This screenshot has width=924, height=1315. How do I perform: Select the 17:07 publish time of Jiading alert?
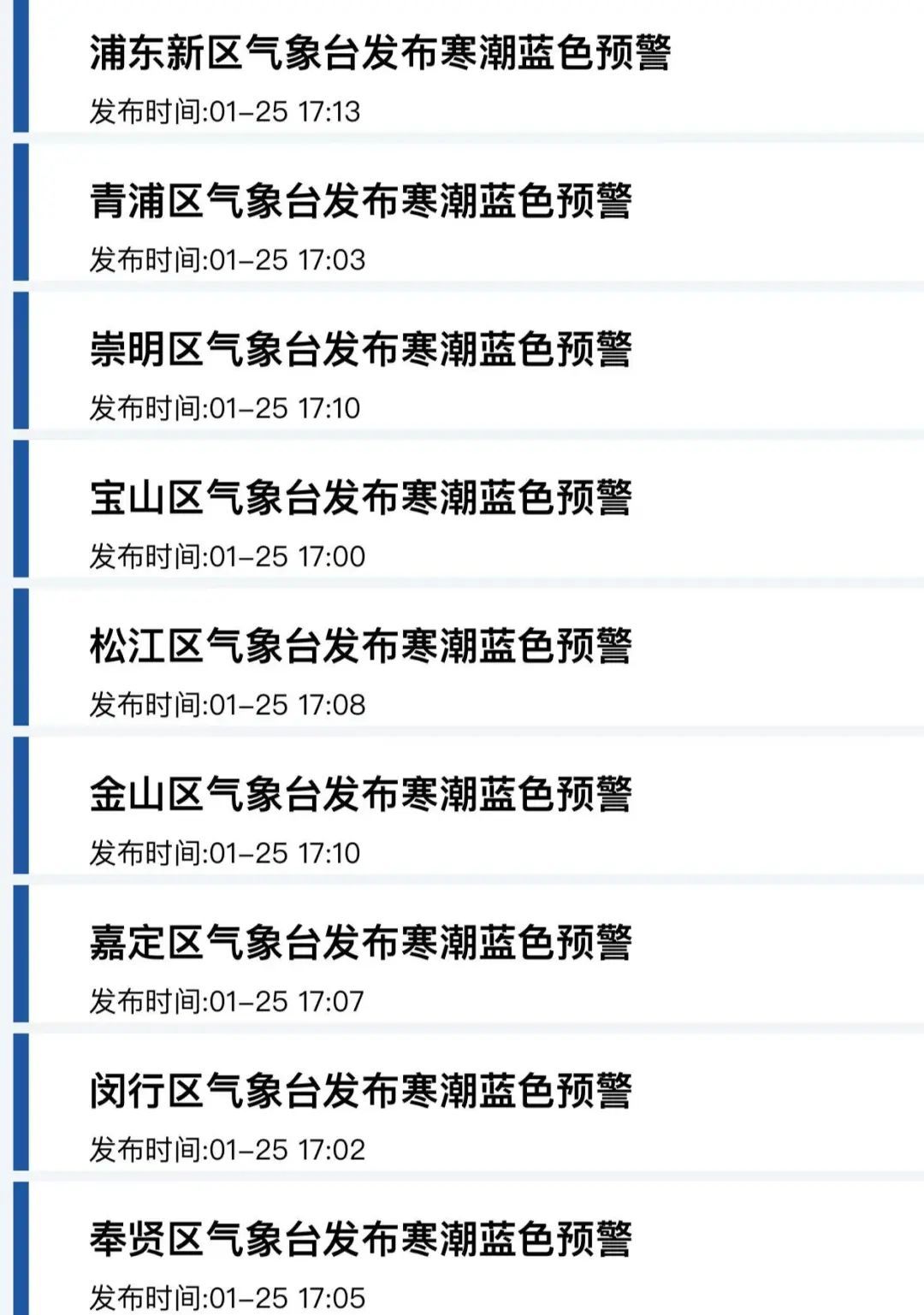(227, 997)
